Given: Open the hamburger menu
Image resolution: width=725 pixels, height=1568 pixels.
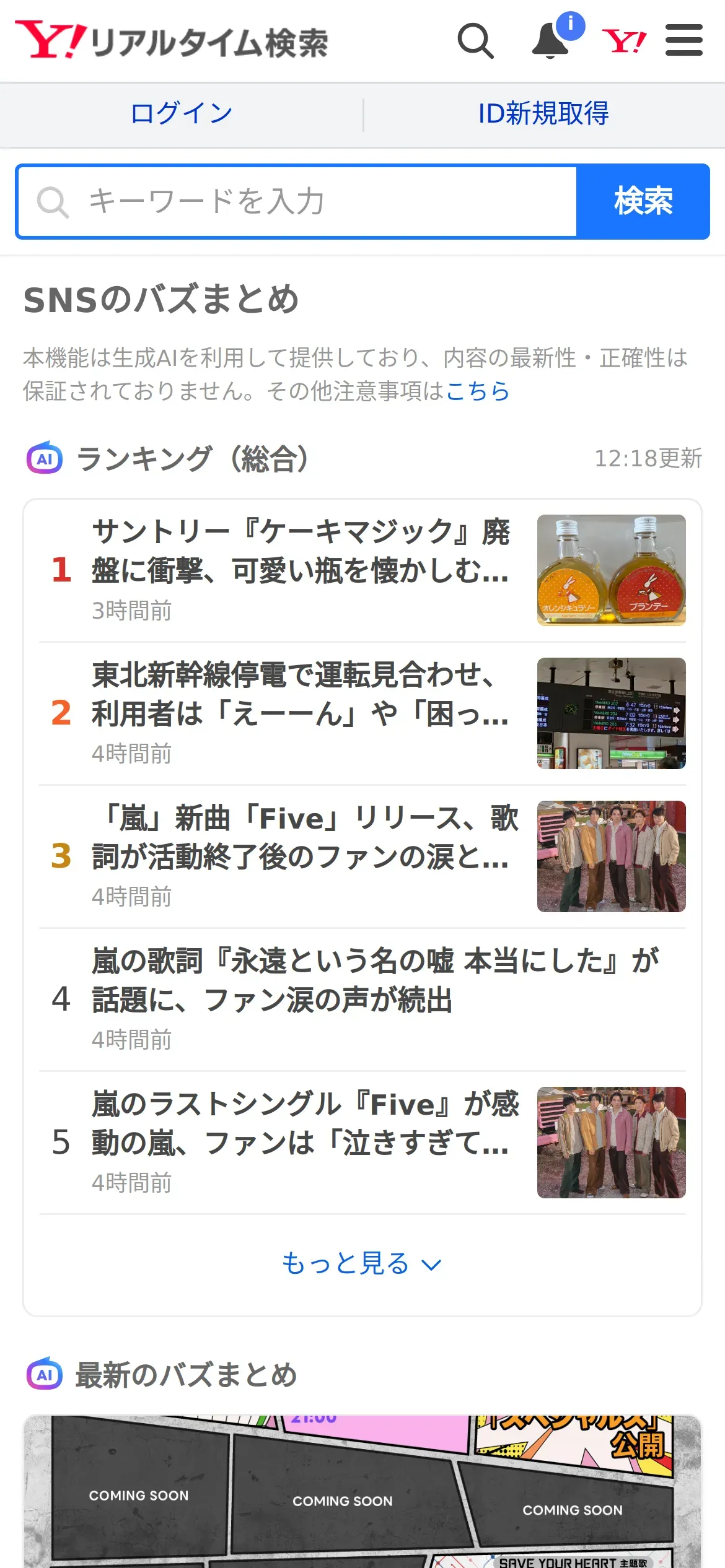Looking at the screenshot, I should pyautogui.click(x=683, y=41).
